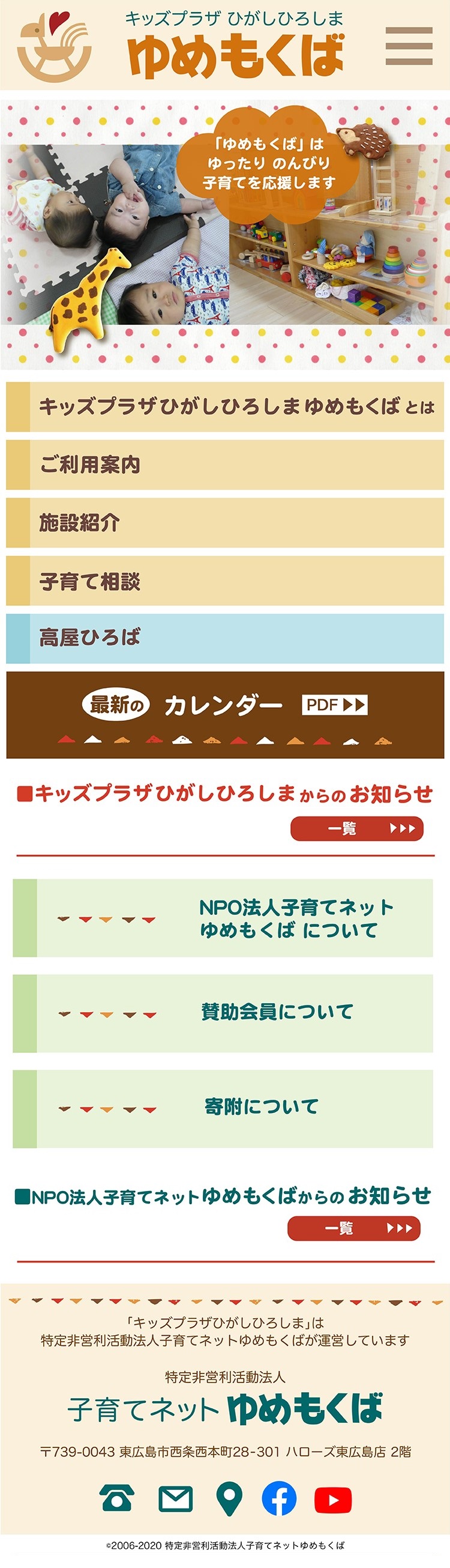The image size is (450, 1568).
Task: Tap the mail envelope icon
Action: 175,1498
